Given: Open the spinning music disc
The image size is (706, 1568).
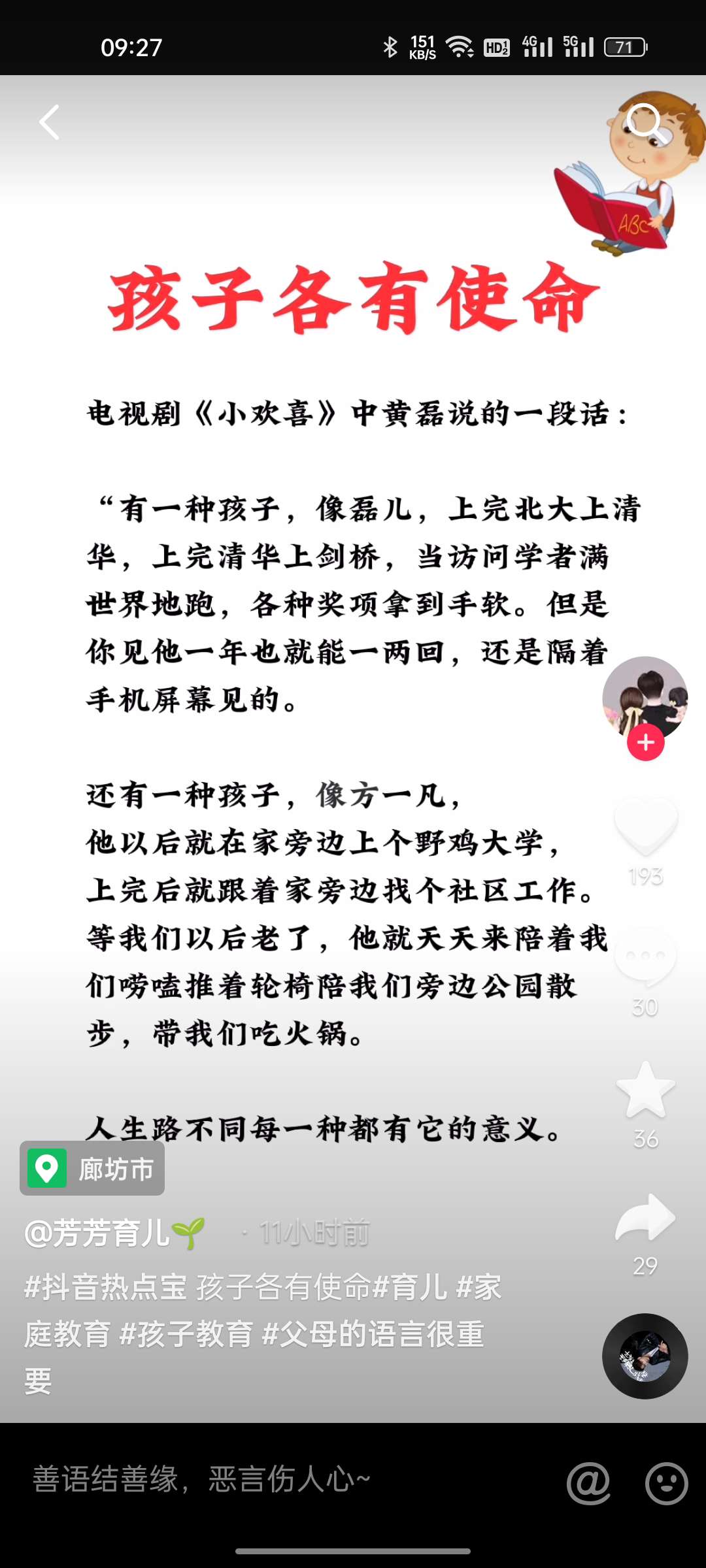Looking at the screenshot, I should (x=645, y=1356).
